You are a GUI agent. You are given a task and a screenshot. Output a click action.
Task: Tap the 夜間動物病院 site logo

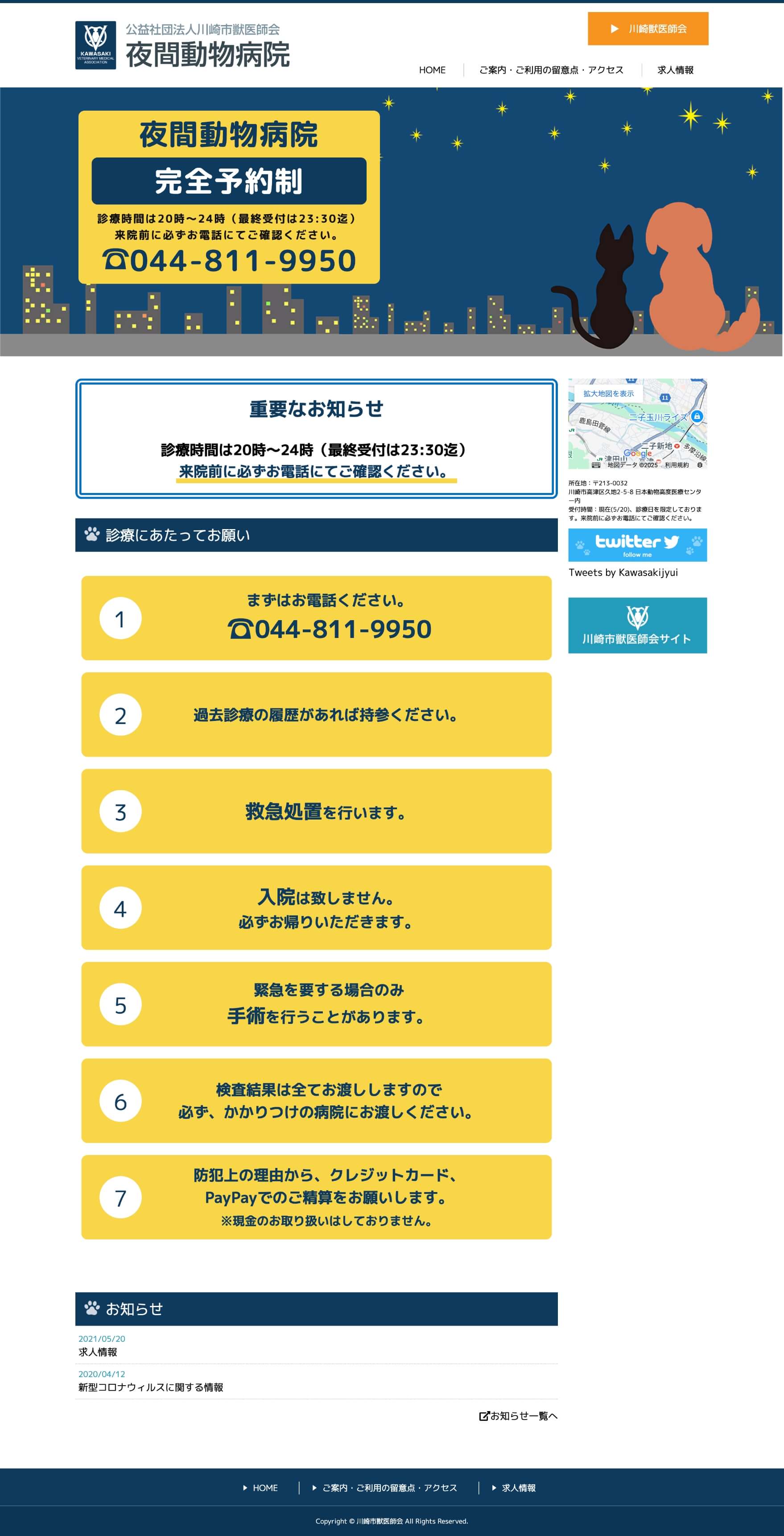182,46
